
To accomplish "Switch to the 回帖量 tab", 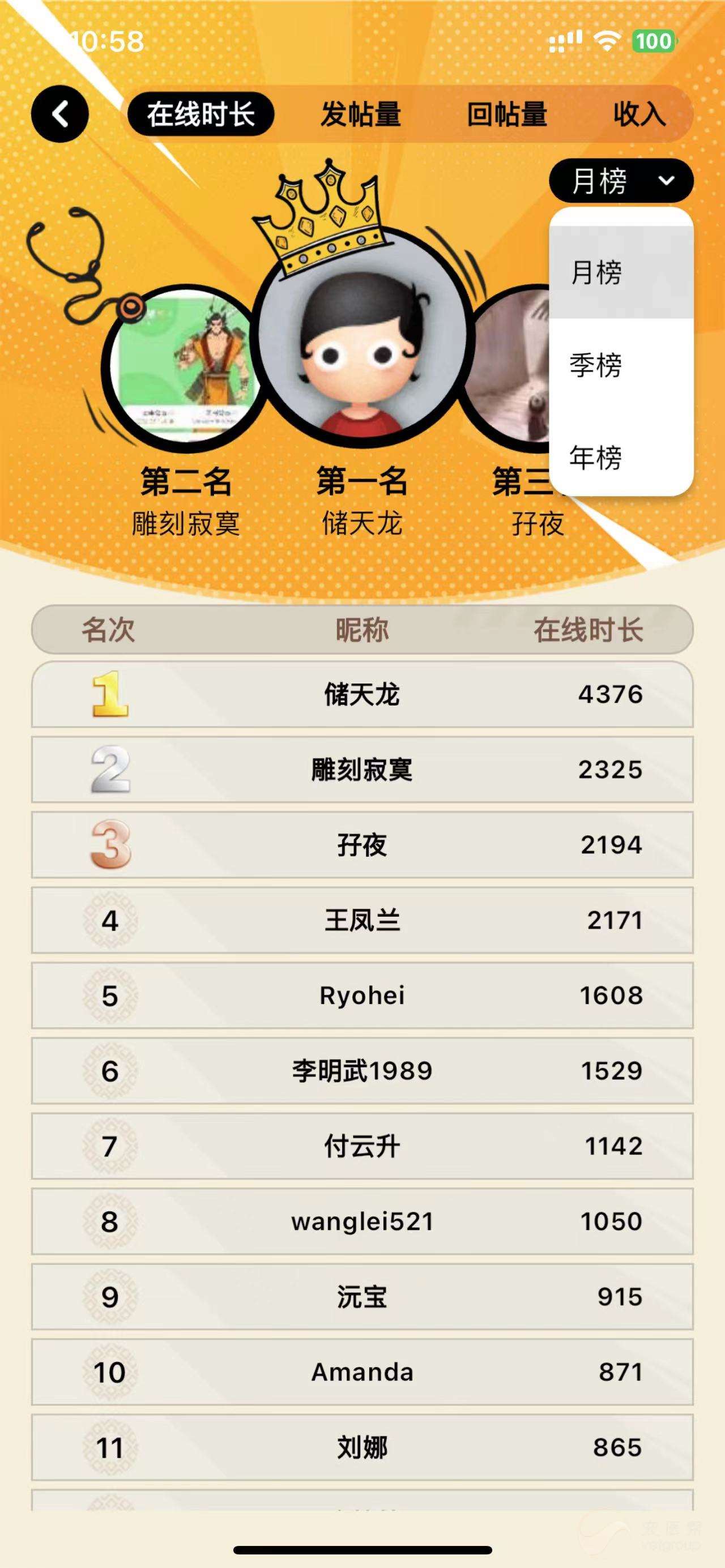I will click(507, 114).
